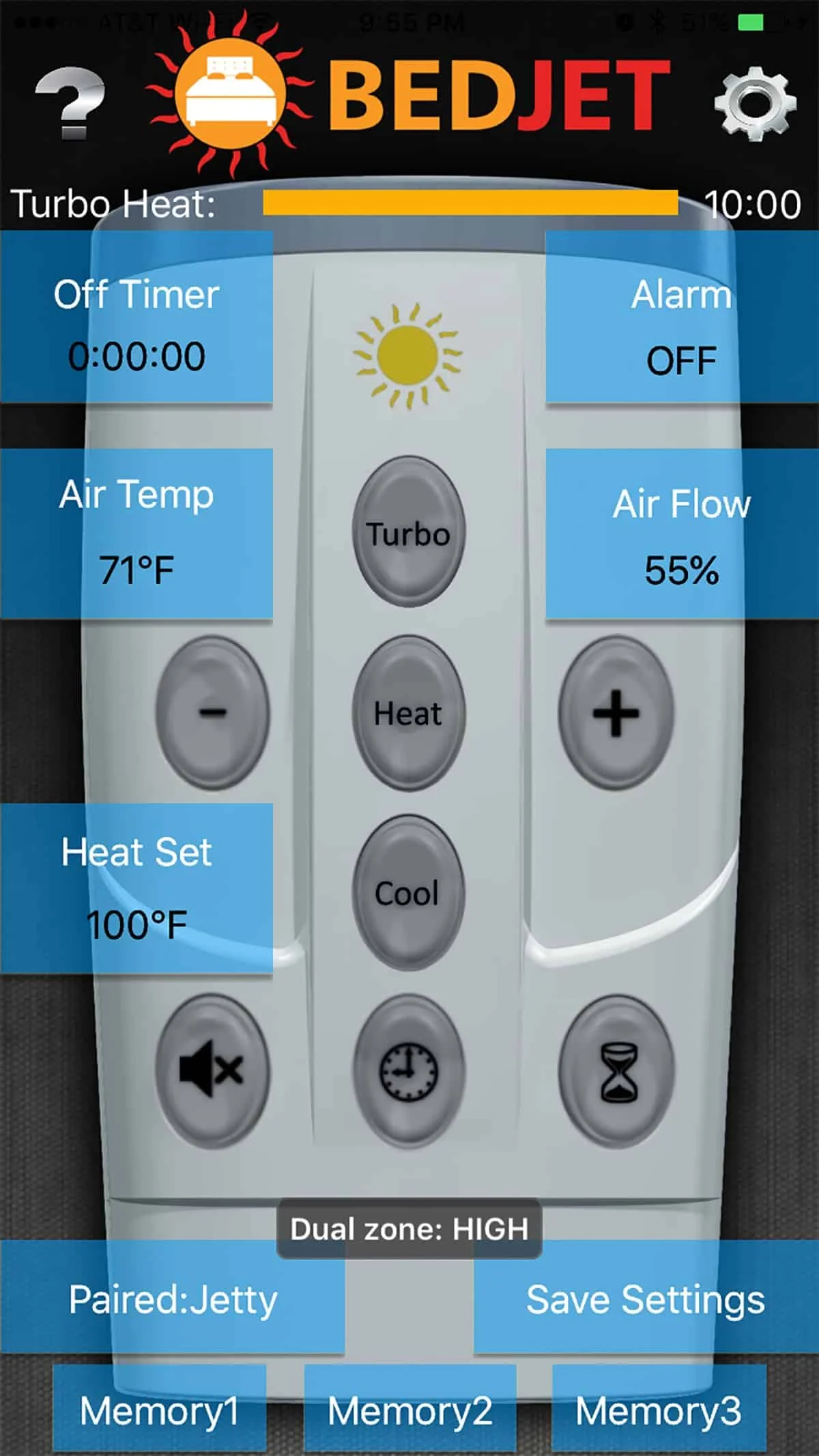
Task: Load the Memory2 preset
Action: [409, 1410]
